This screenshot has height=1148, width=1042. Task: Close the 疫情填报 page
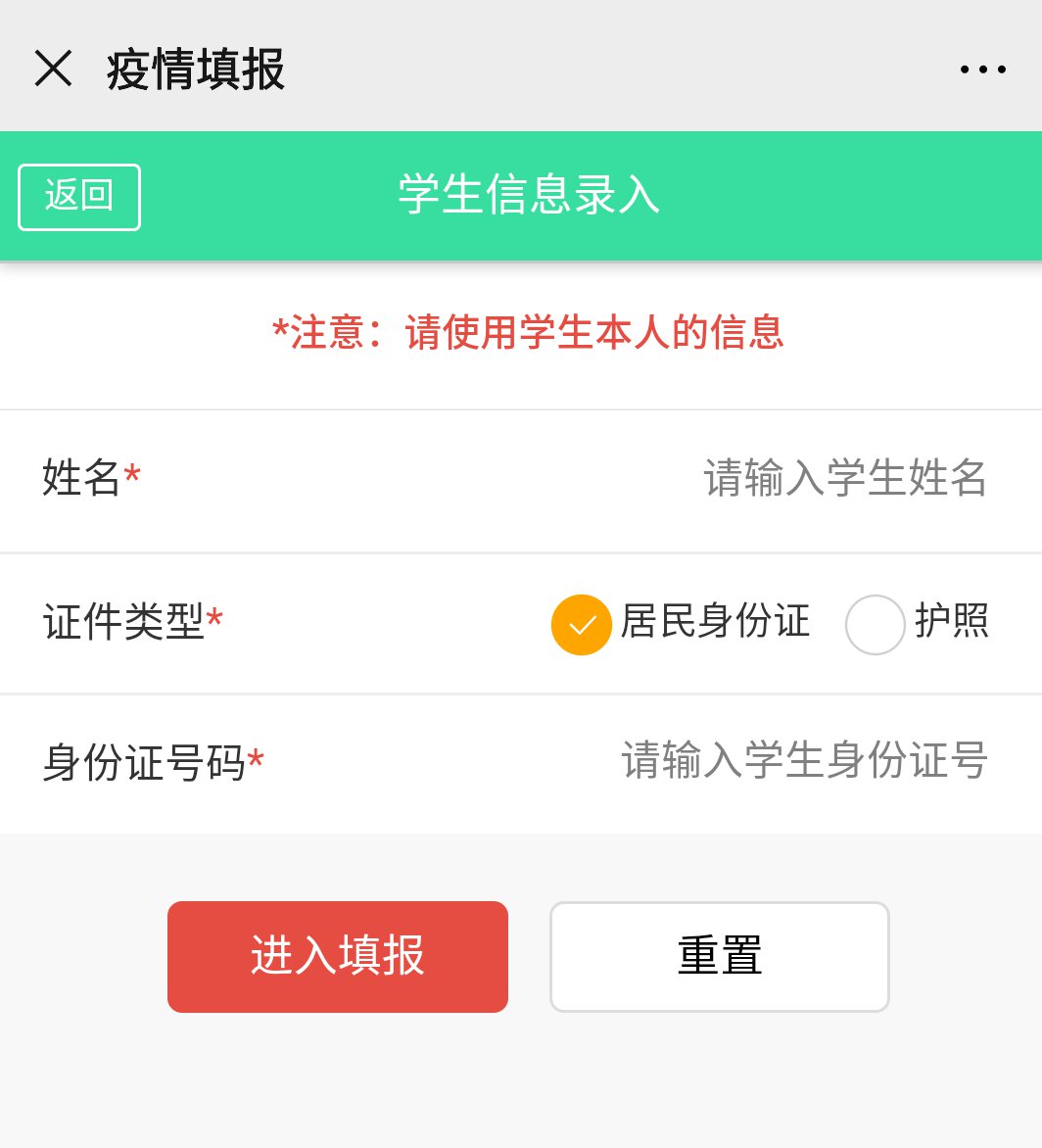coord(53,69)
